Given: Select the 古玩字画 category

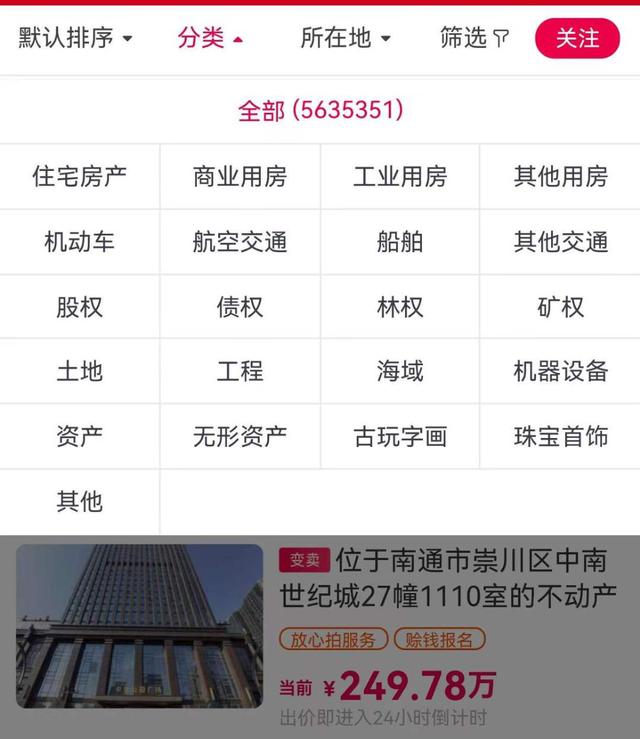Looking at the screenshot, I should click(400, 437).
